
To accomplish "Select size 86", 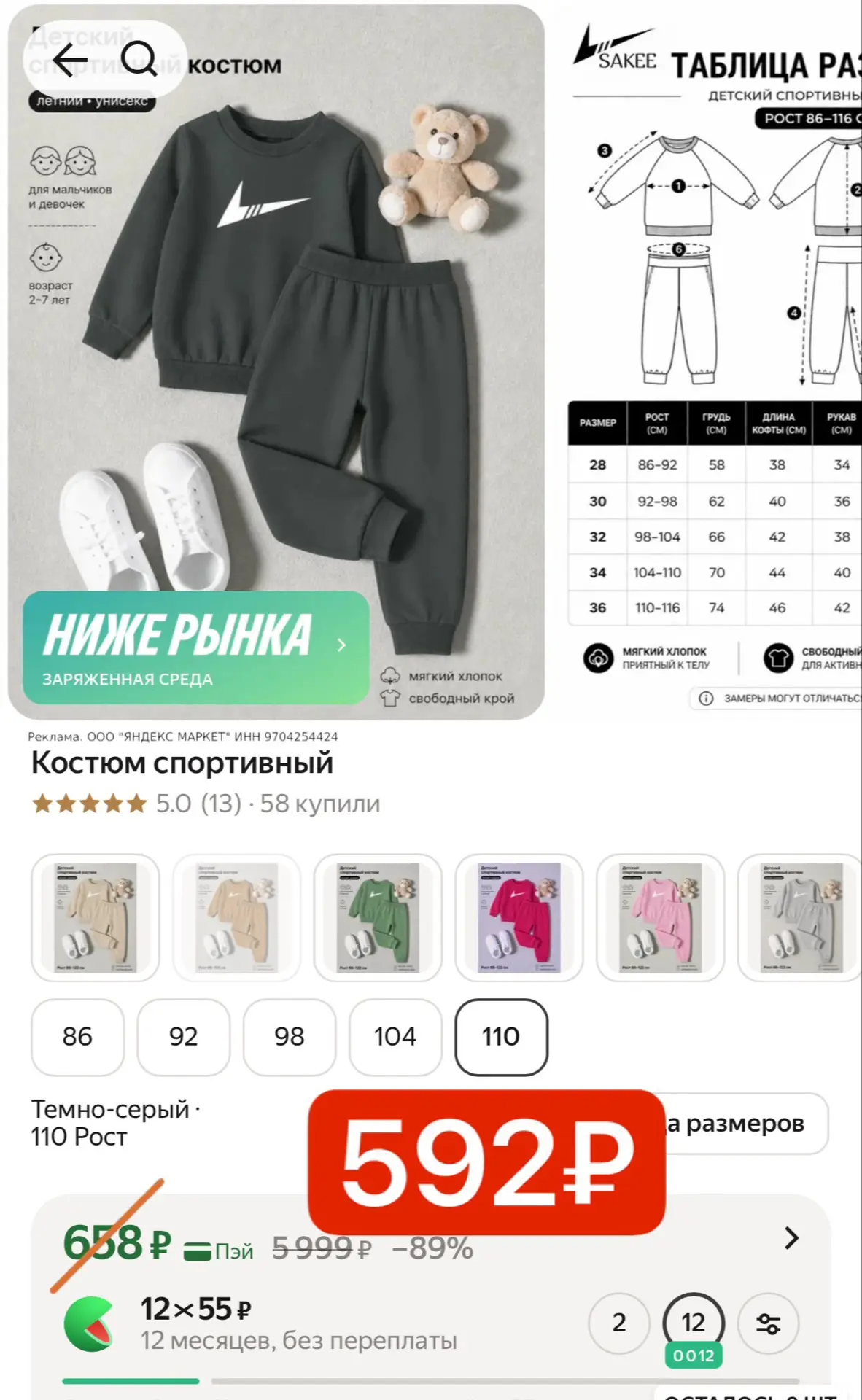I will pyautogui.click(x=77, y=1037).
